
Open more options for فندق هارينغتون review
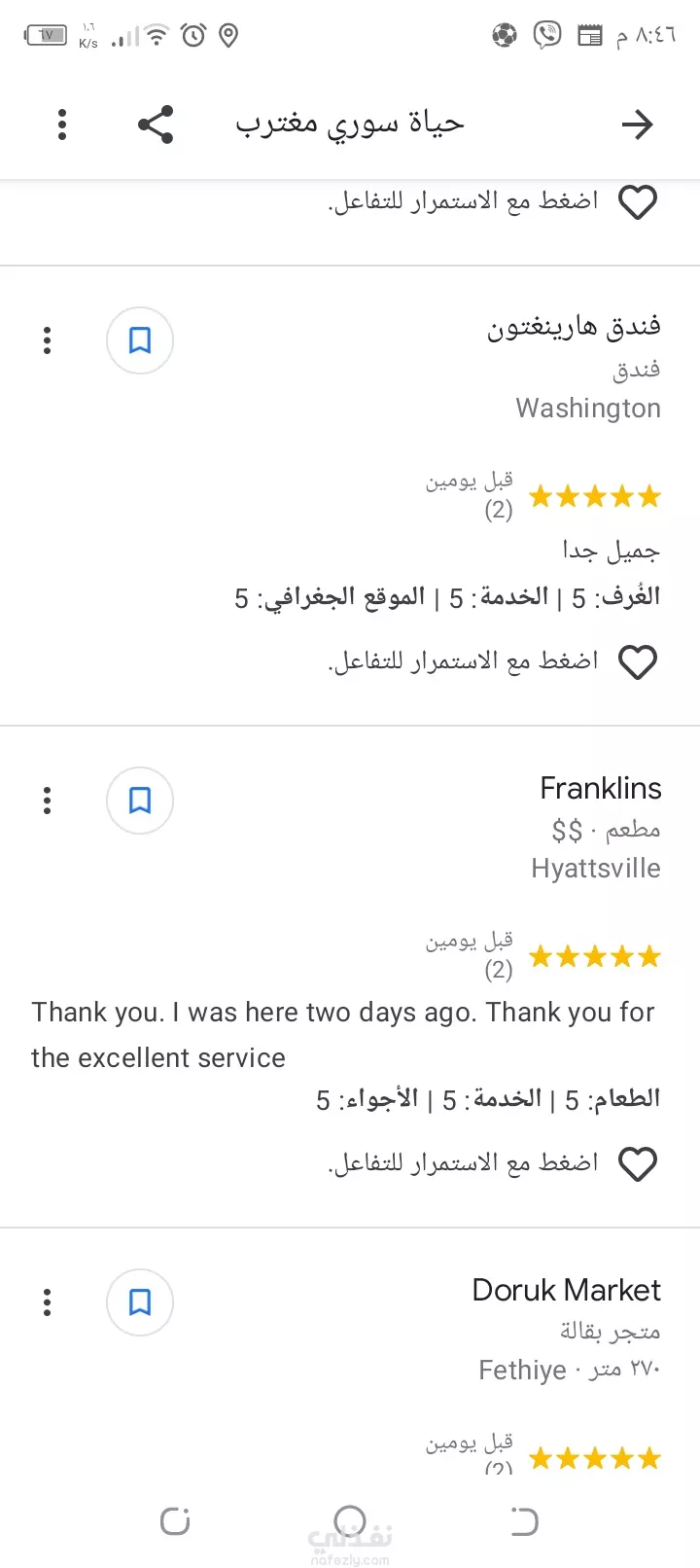point(47,340)
